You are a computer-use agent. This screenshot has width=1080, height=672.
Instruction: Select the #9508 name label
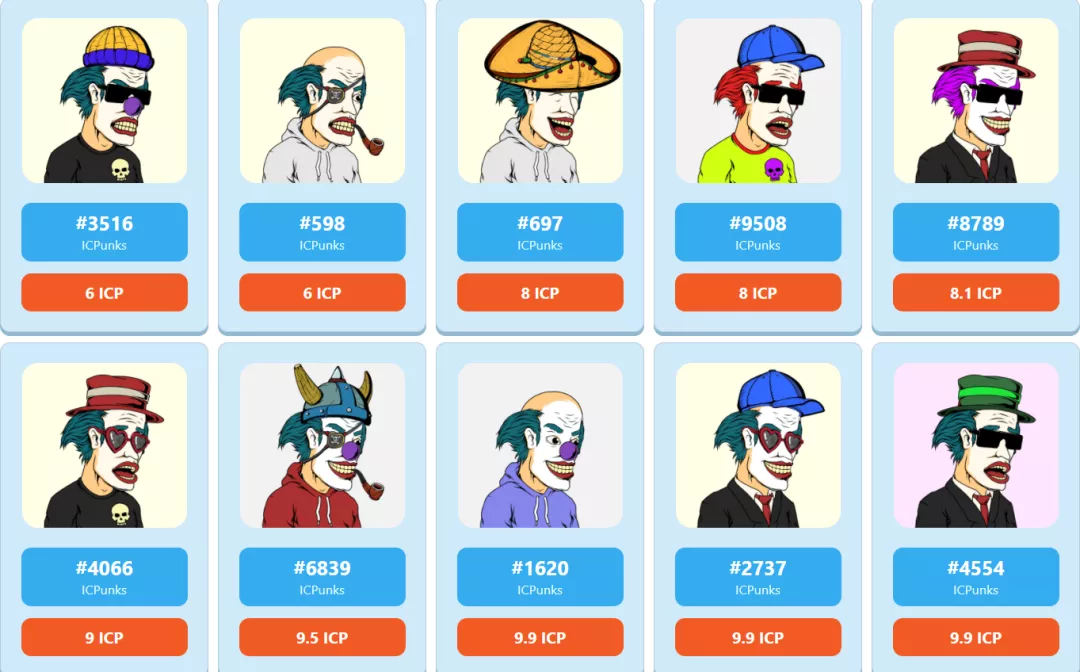(x=758, y=232)
